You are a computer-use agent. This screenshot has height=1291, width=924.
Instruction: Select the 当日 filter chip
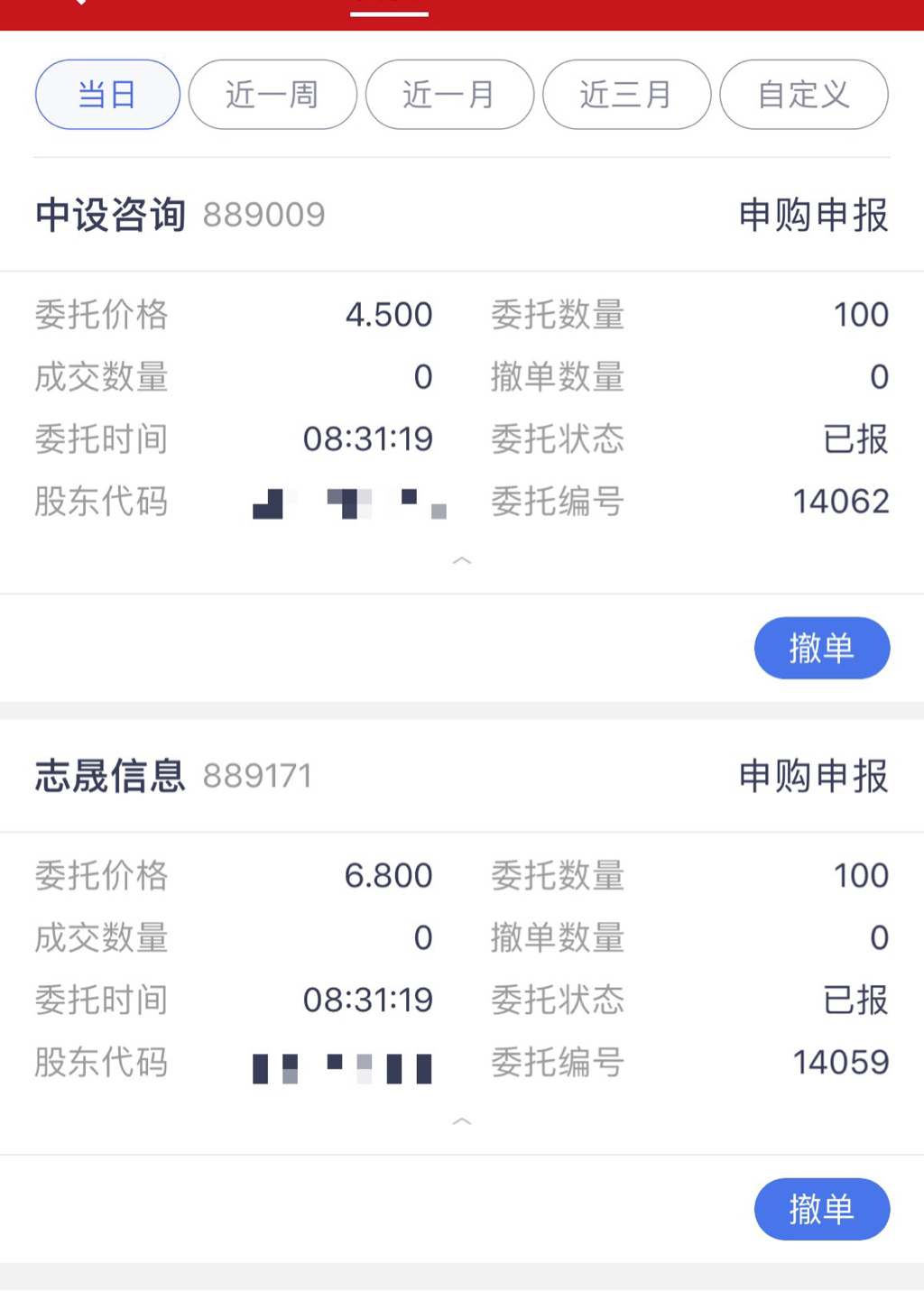[107, 95]
